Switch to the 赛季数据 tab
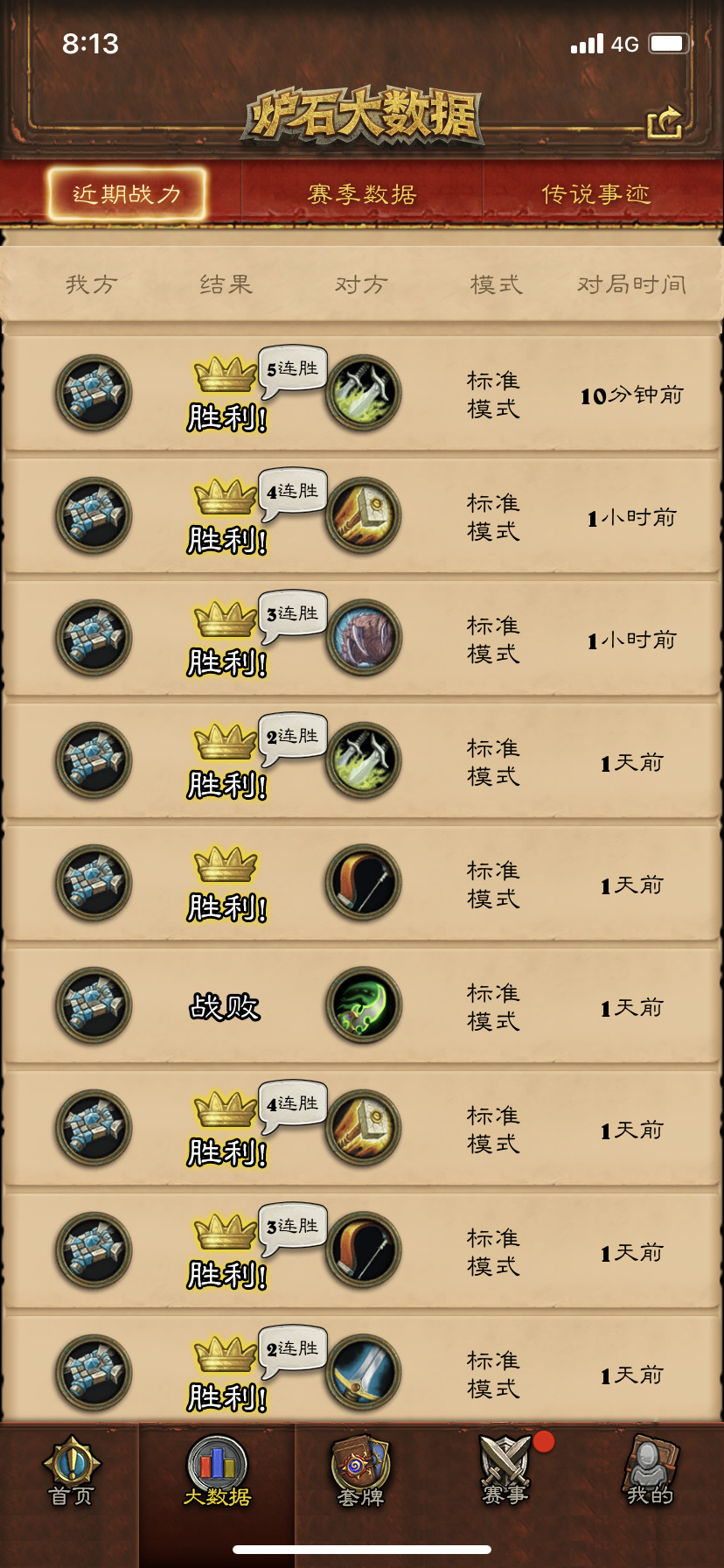Screen dimensions: 724x1568 pyautogui.click(x=362, y=193)
